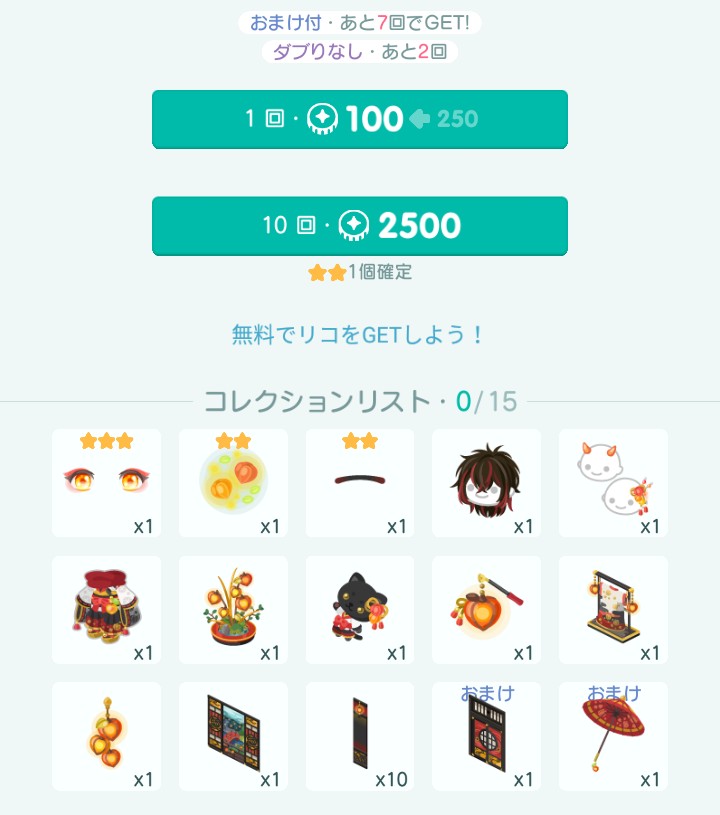View the two-star eyebrow item
The width and height of the screenshot is (720, 815).
click(x=360, y=483)
